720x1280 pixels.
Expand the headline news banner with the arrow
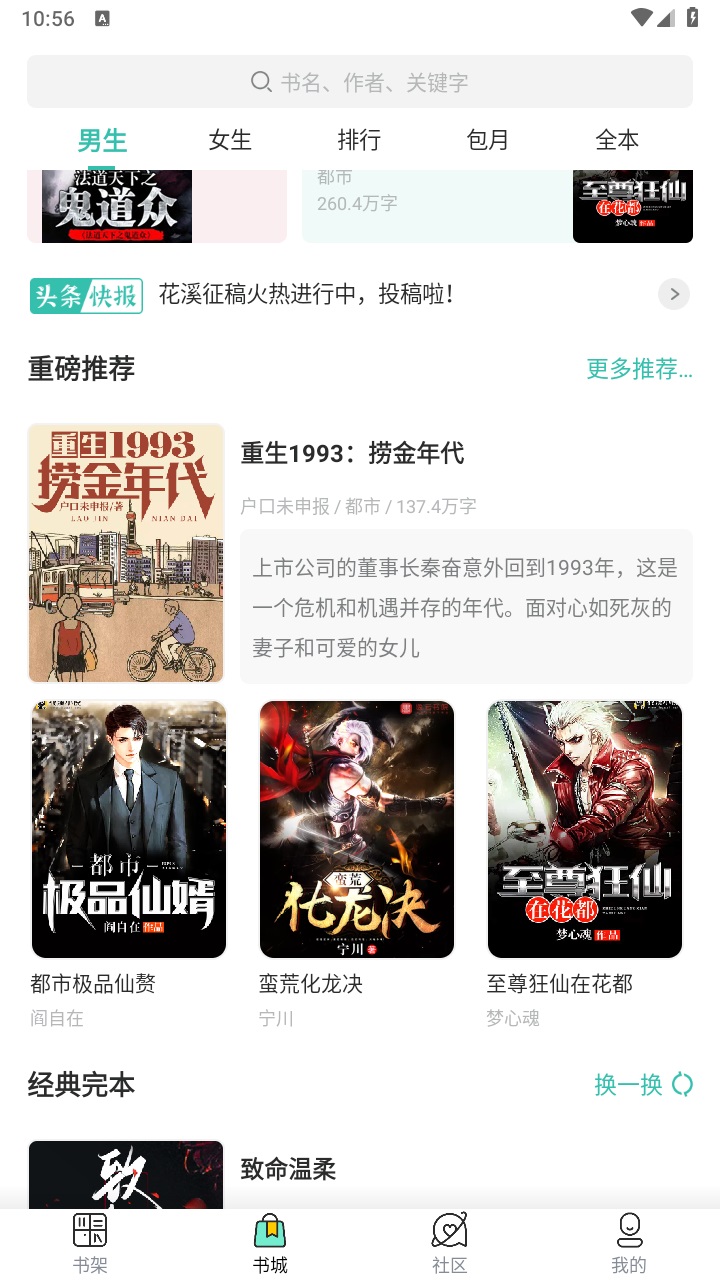(x=673, y=294)
